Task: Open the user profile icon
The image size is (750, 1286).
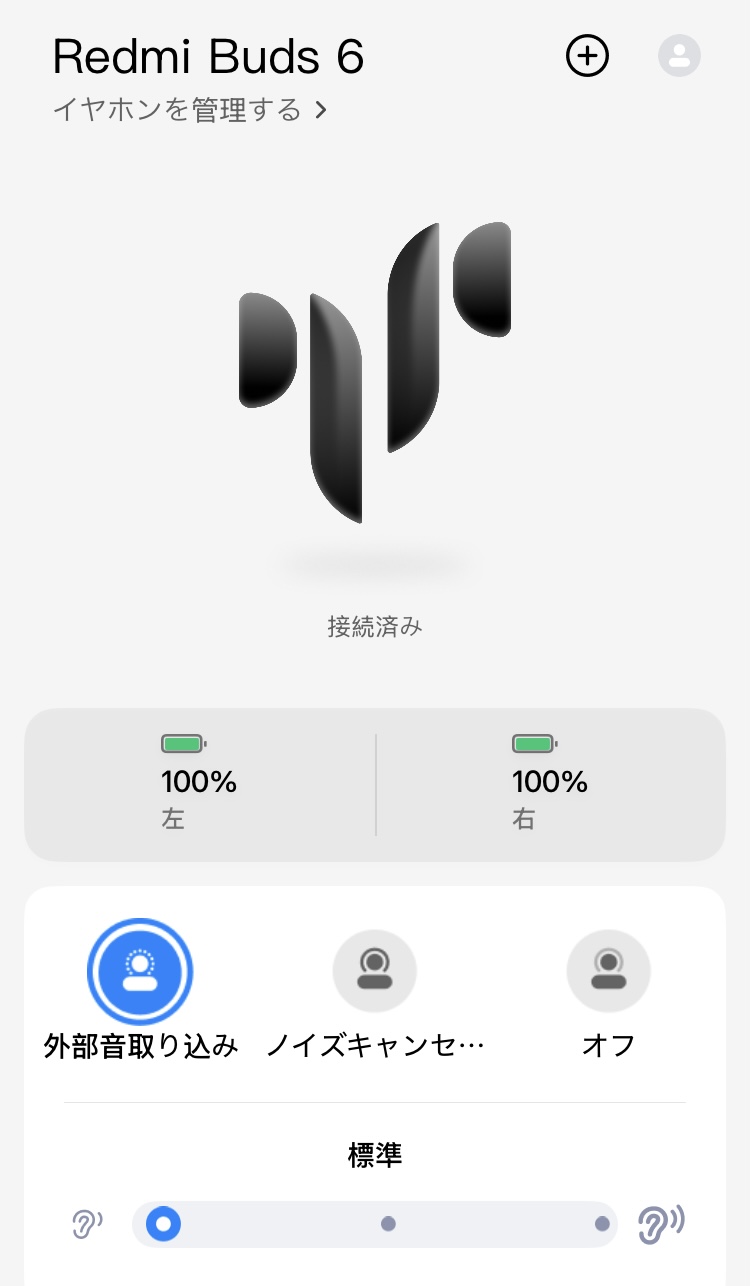Action: [679, 55]
